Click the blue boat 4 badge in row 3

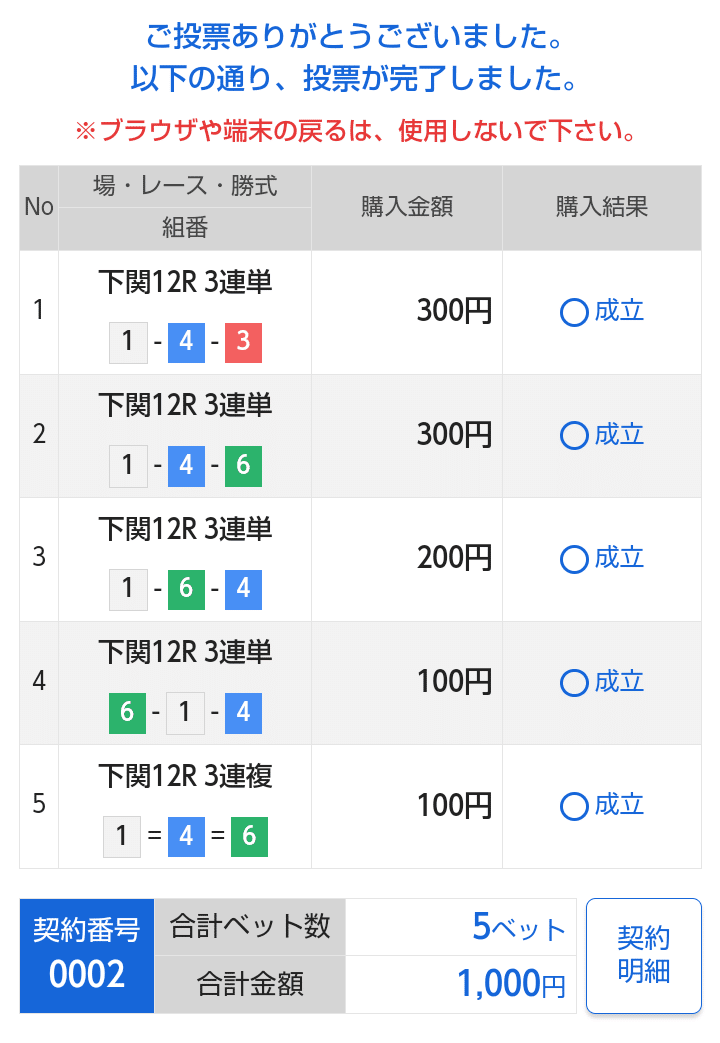[243, 590]
